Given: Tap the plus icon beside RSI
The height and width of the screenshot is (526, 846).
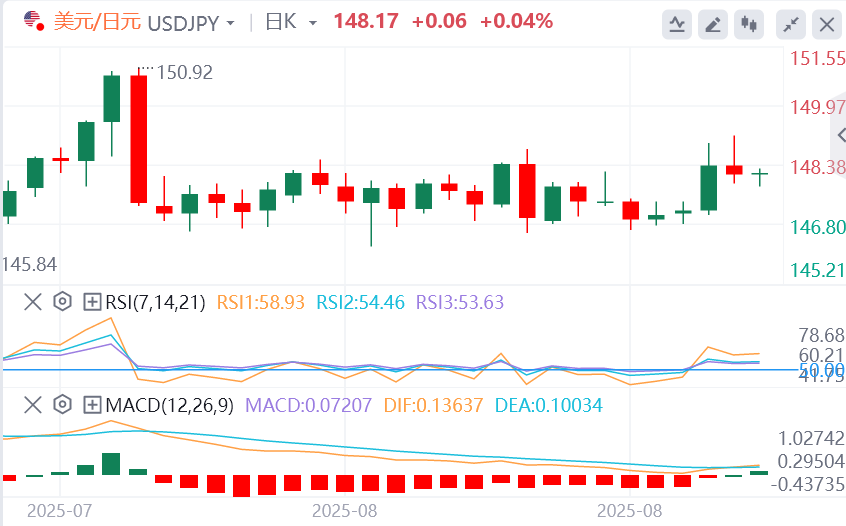Looking at the screenshot, I should coord(92,301).
